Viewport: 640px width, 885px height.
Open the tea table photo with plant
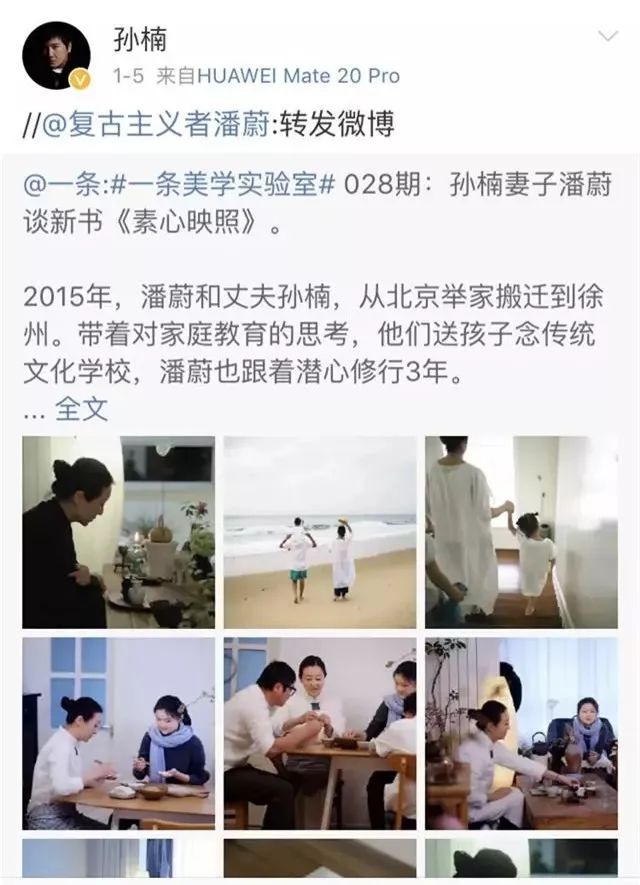click(521, 733)
